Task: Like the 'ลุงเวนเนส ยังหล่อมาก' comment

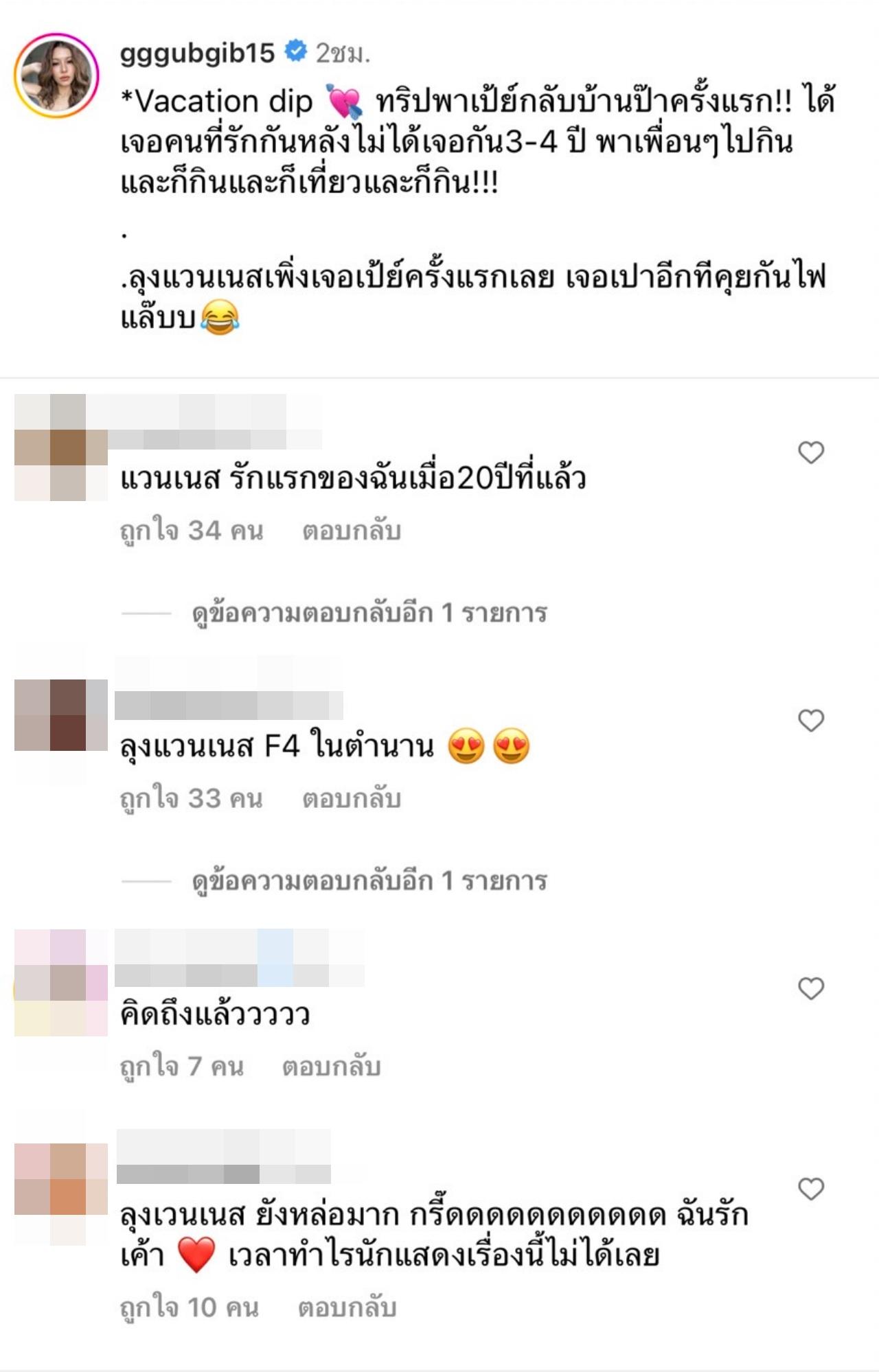Action: click(810, 1189)
